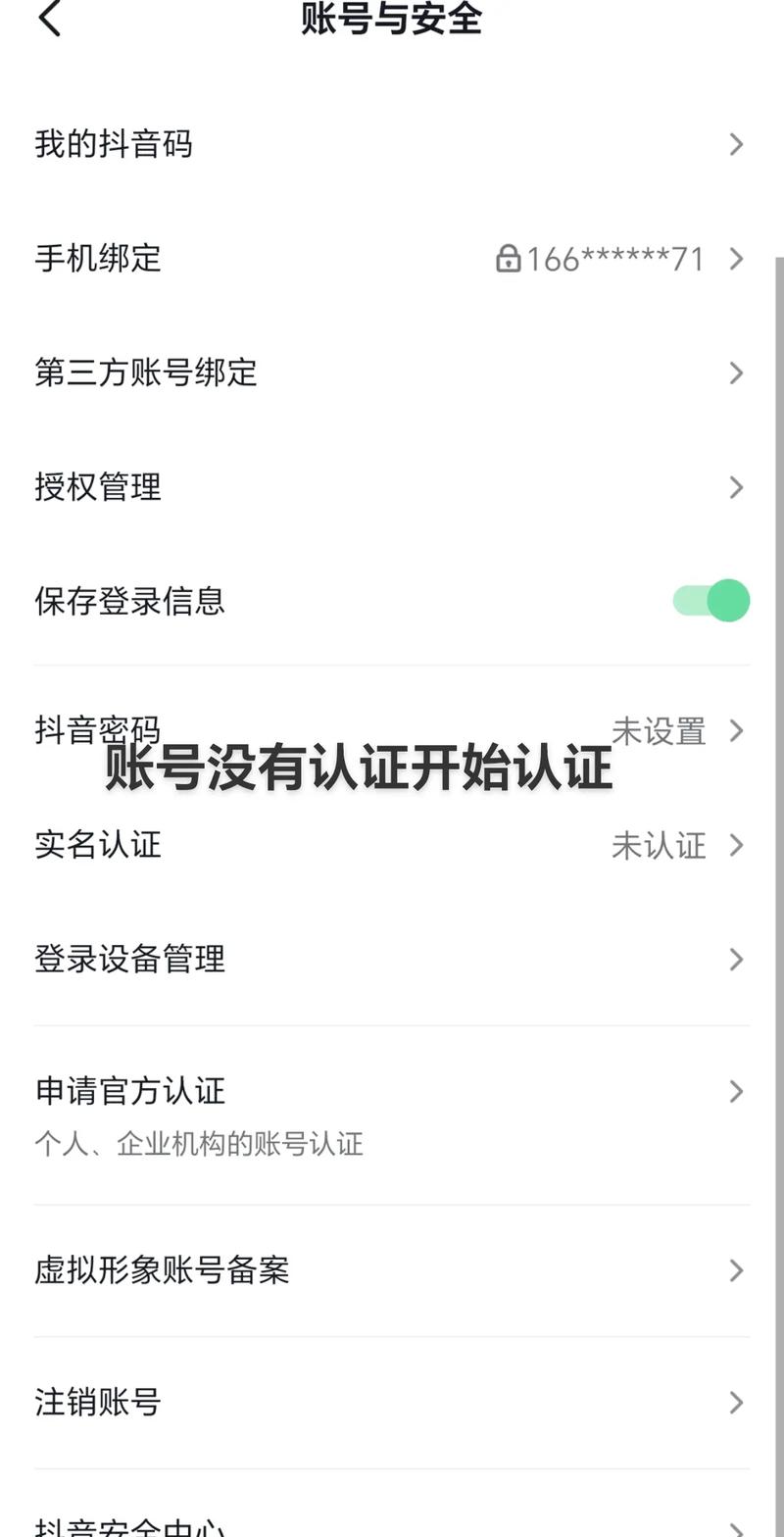Expand the 第三方账号绑定 row chevron
The image size is (784, 1537).
click(x=737, y=372)
